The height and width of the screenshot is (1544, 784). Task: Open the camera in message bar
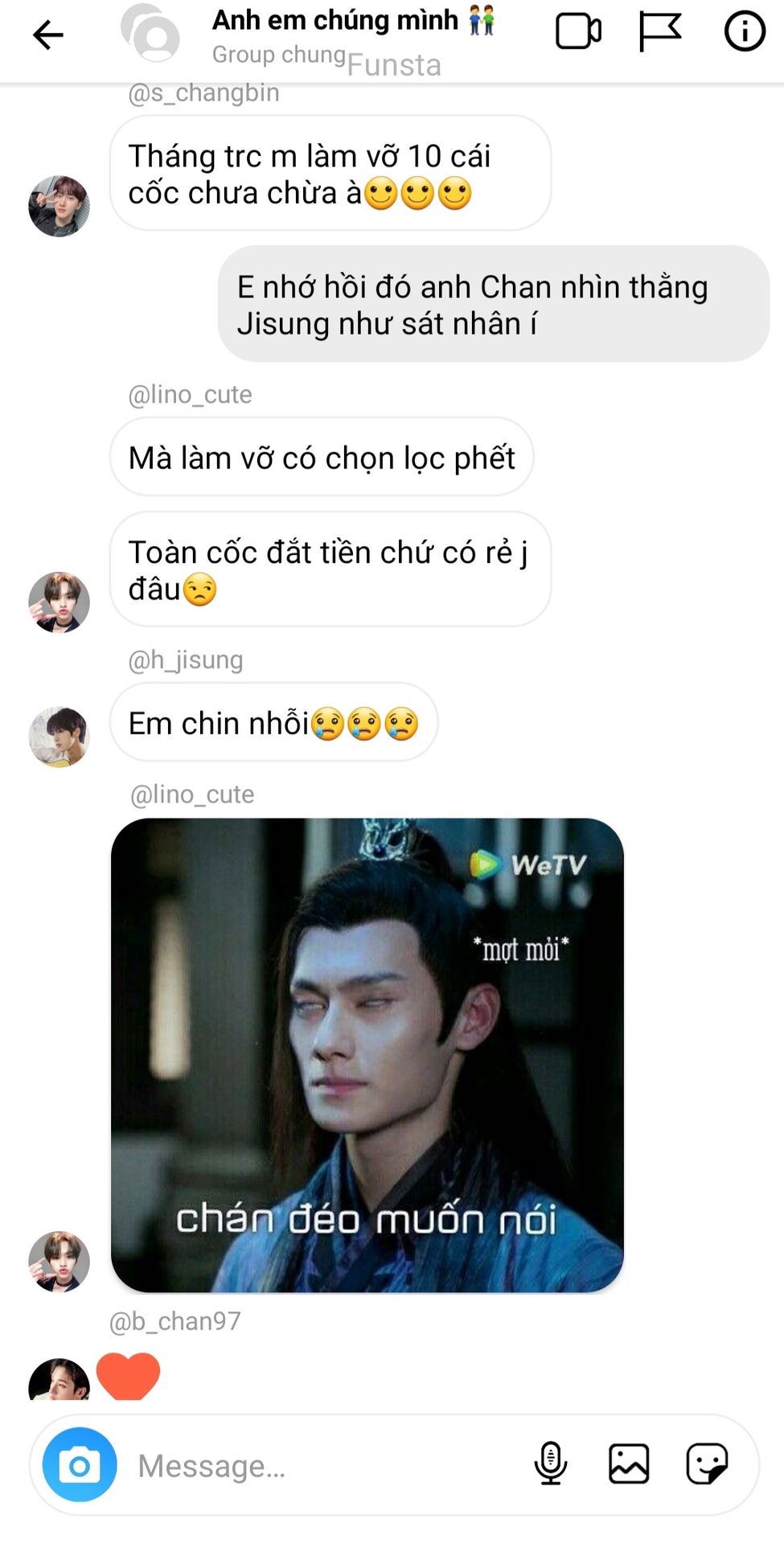pyautogui.click(x=80, y=1464)
